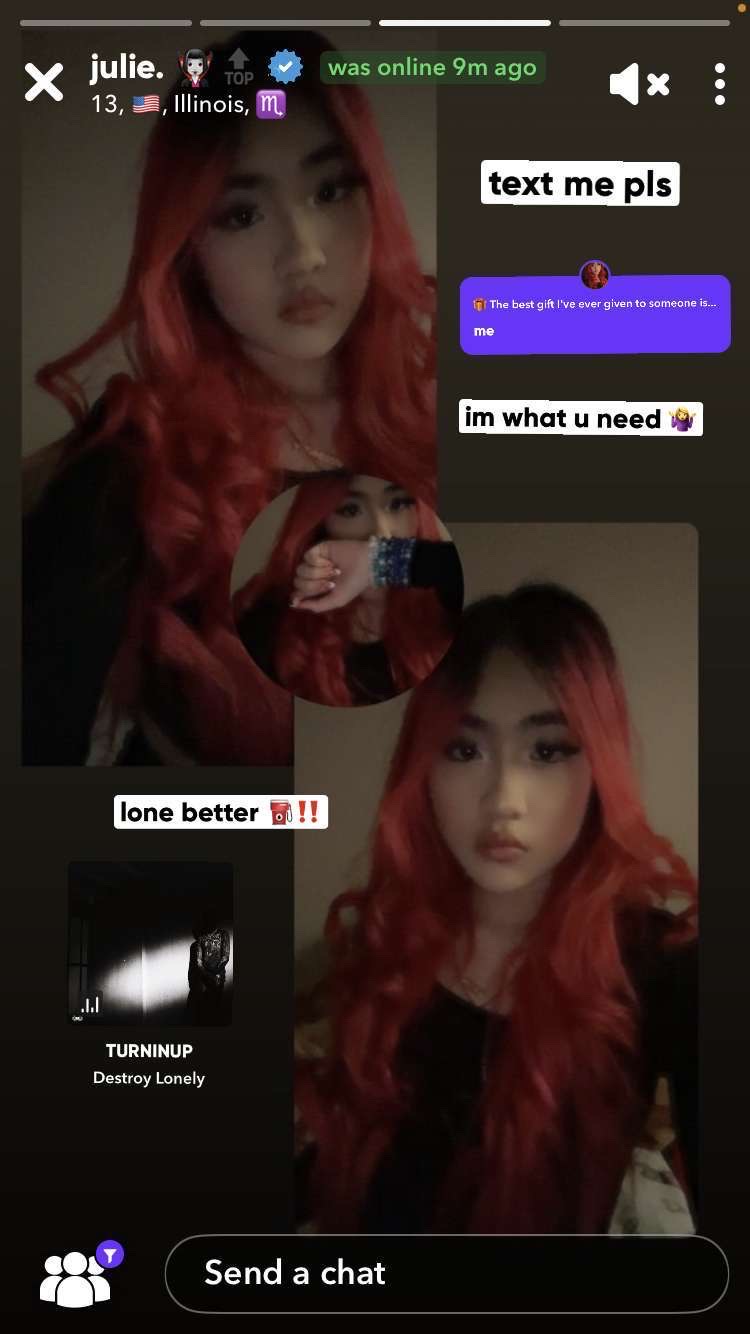Open the three-dot overflow menu
Image resolution: width=750 pixels, height=1334 pixels.
(720, 85)
